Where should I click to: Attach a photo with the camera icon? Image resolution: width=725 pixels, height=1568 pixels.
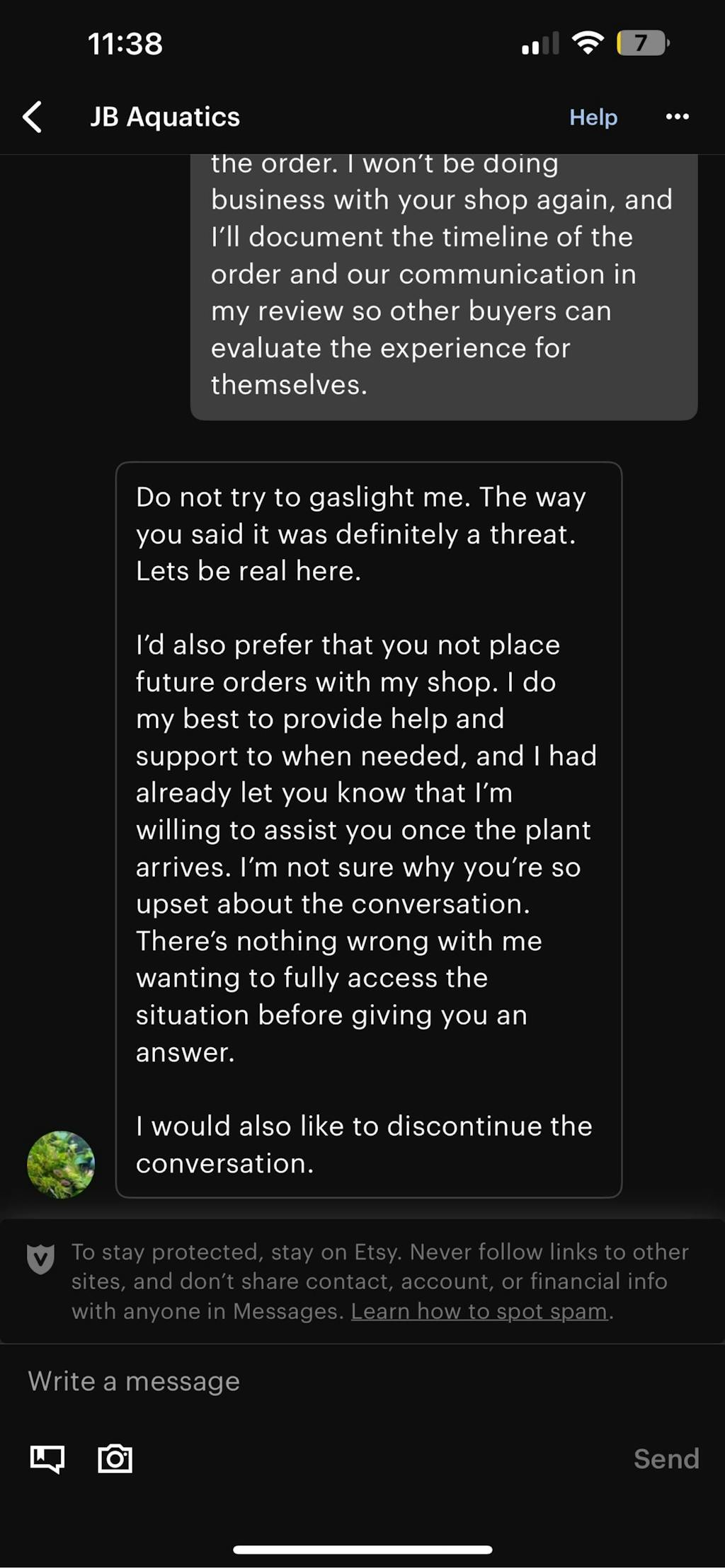pos(115,1458)
